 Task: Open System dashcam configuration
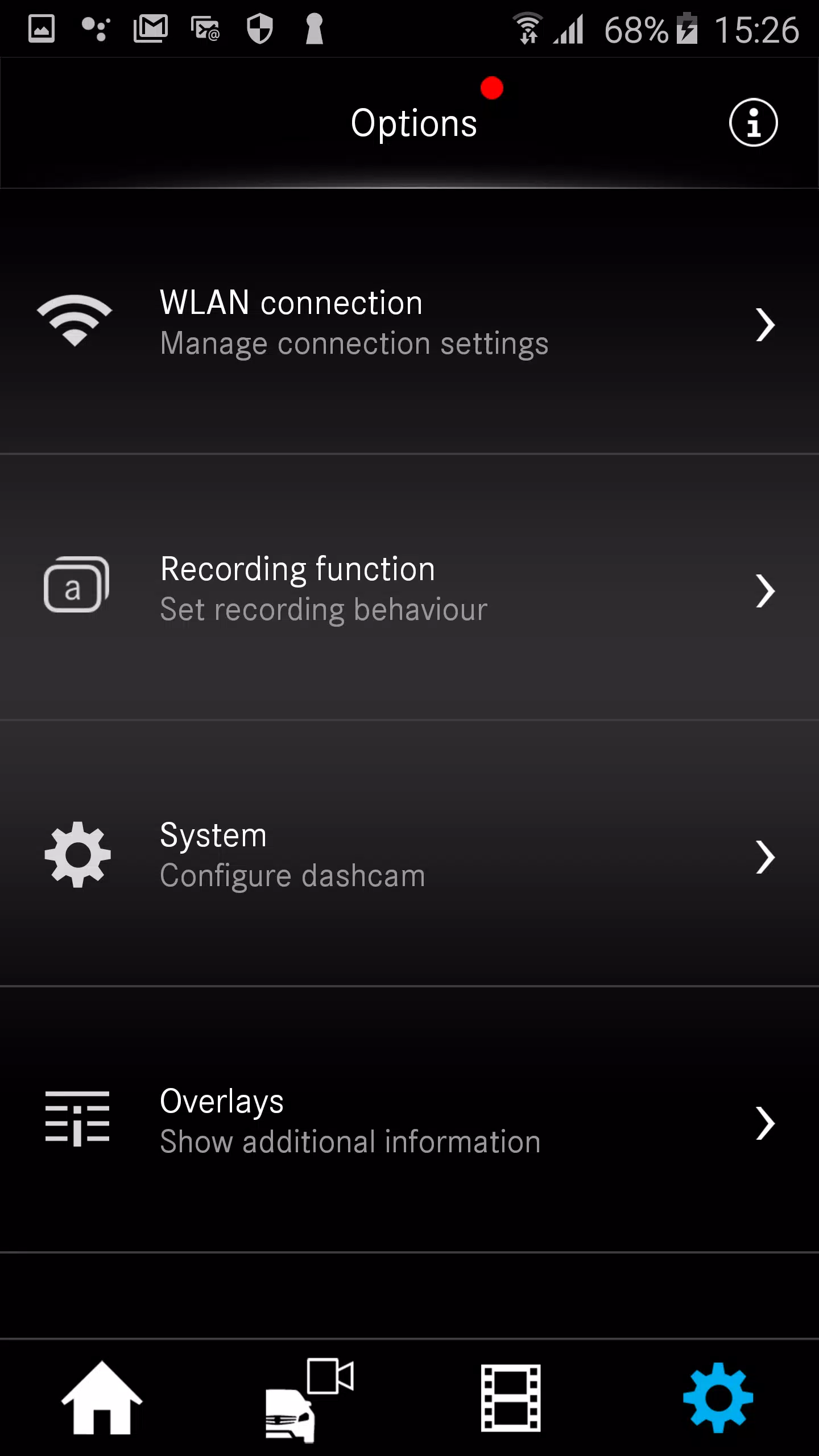(409, 855)
